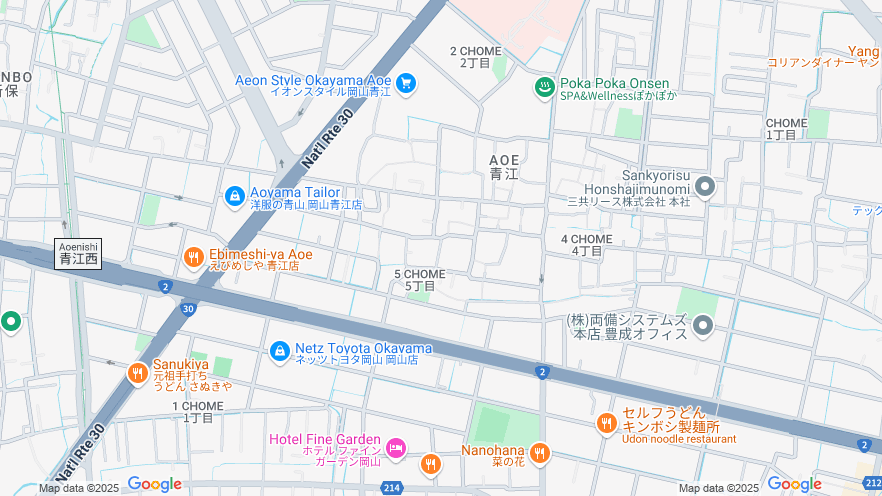The height and width of the screenshot is (496, 882).
Task: Open the Poka Poka Onsen spa pin
Action: [545, 88]
